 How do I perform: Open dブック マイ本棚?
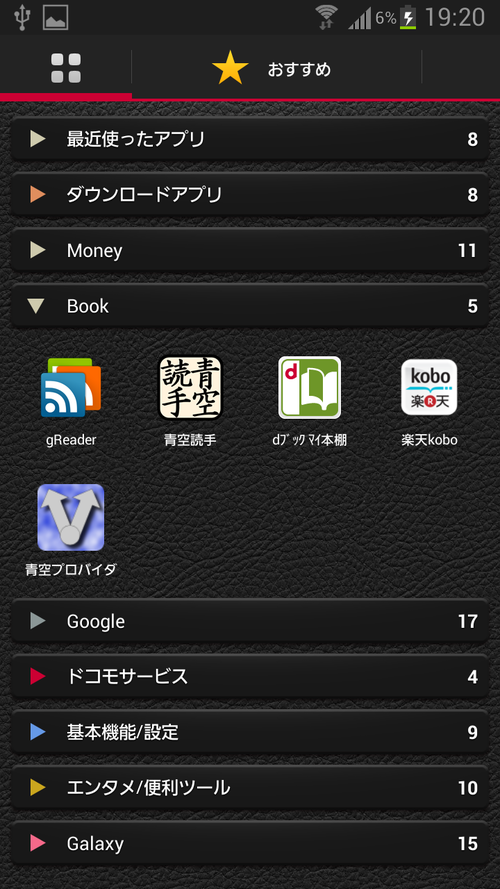(x=310, y=401)
